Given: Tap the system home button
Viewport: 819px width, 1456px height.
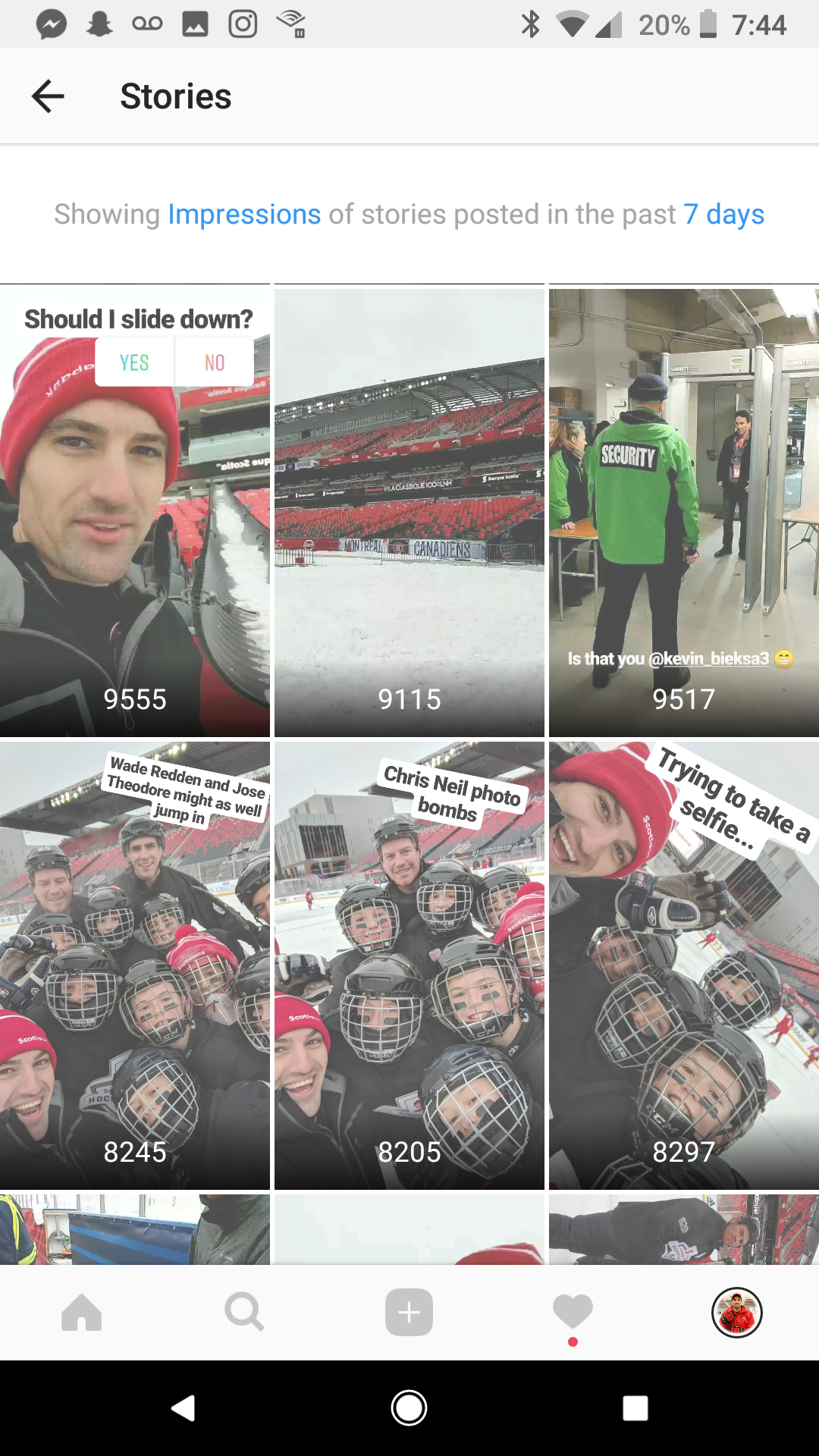Looking at the screenshot, I should 409,1408.
